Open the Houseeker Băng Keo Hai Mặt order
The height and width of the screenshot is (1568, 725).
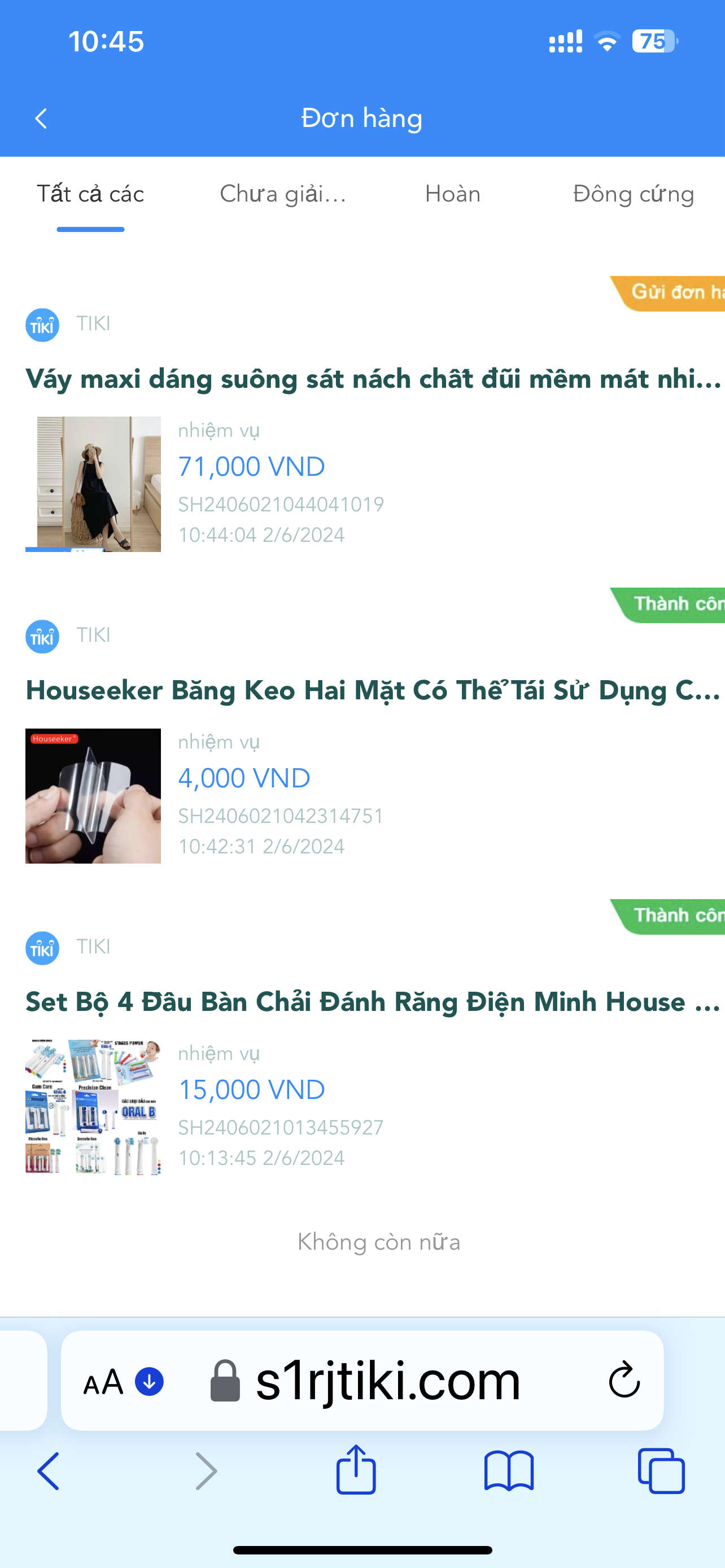373,691
